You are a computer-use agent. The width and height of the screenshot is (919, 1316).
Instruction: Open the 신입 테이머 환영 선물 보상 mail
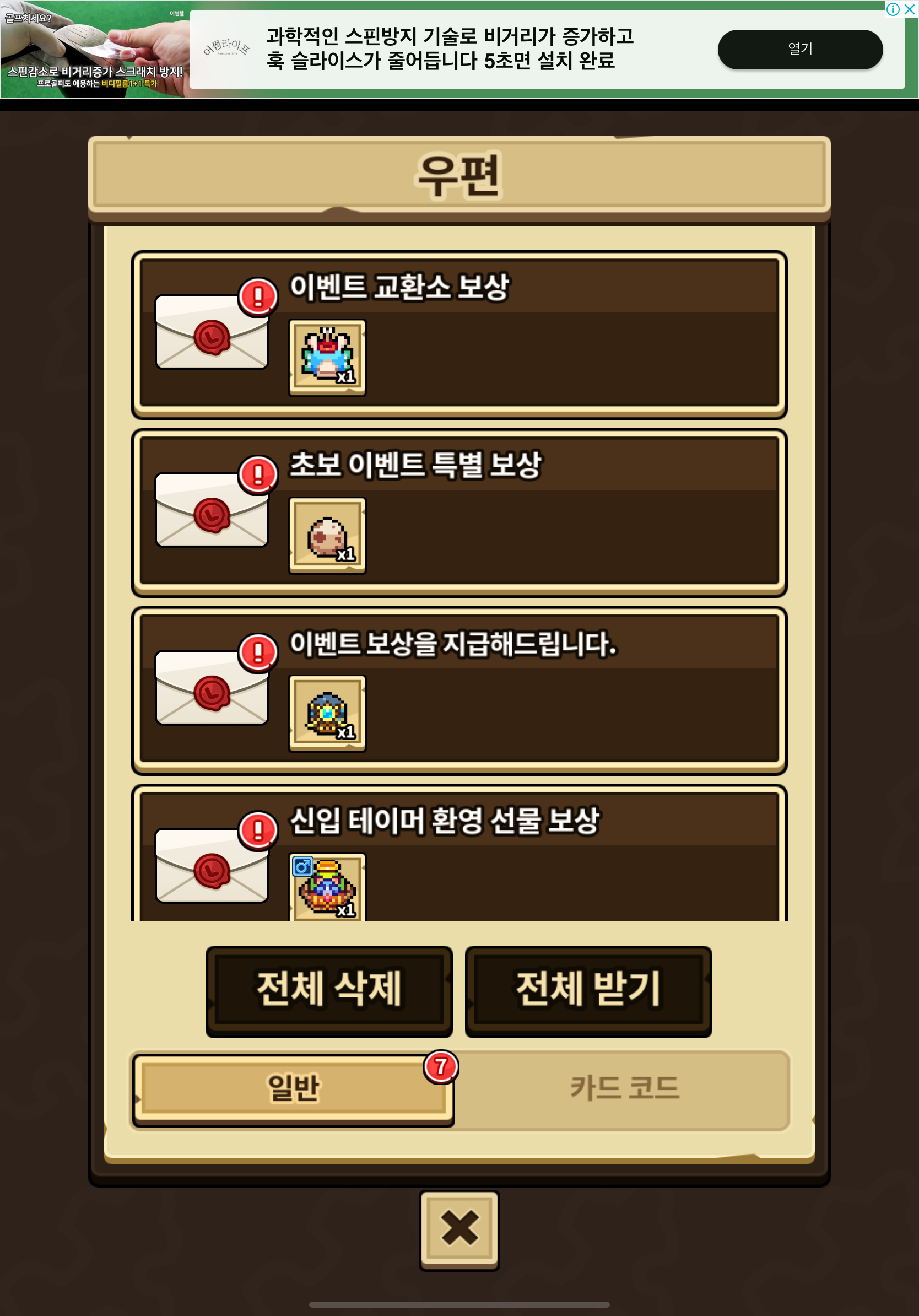coord(458,860)
